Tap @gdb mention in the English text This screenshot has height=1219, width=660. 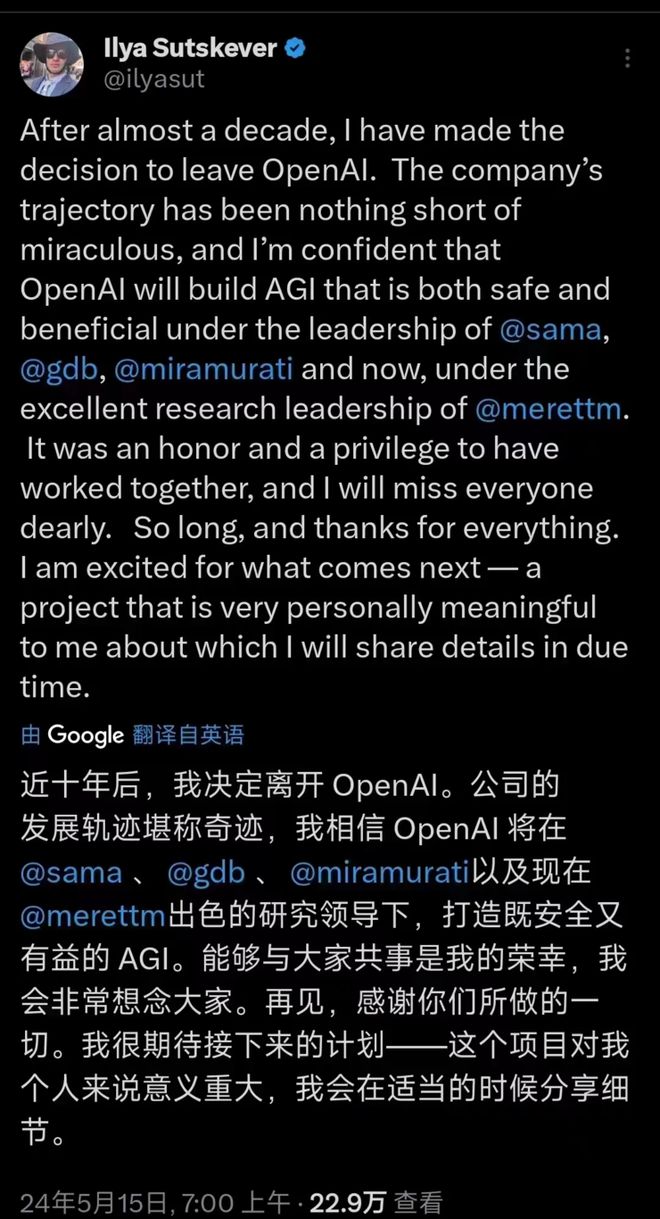coord(59,369)
